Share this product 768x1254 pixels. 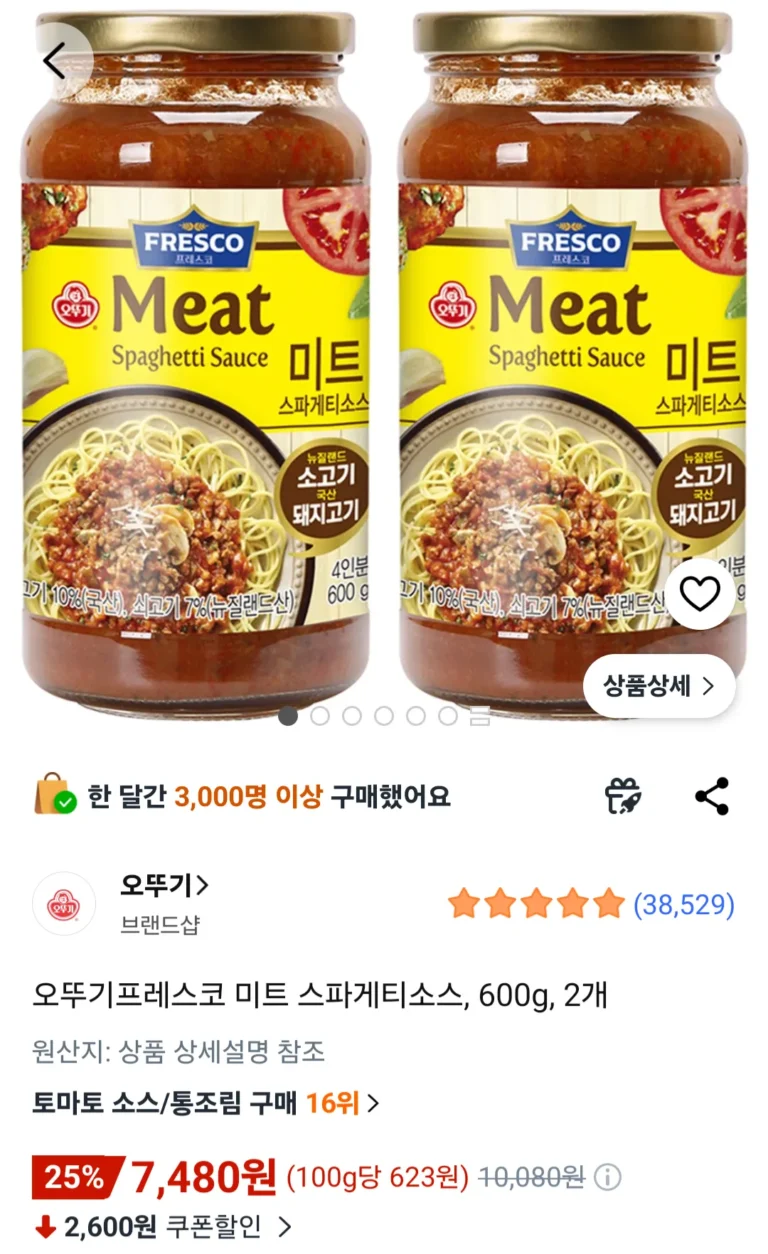pos(712,796)
